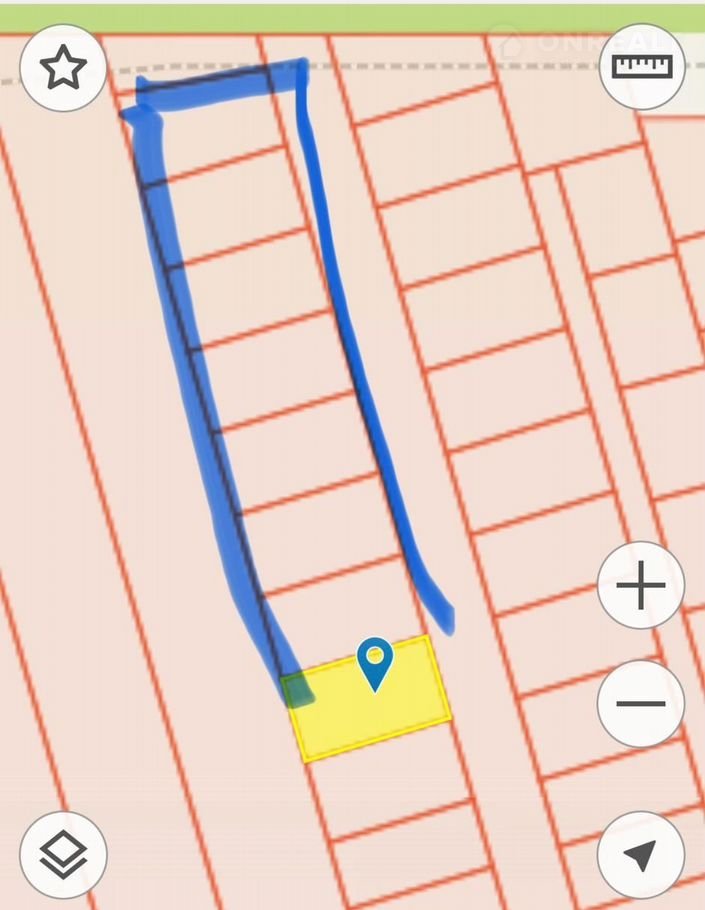Open the ruler measurement tool
The width and height of the screenshot is (705, 910).
click(x=641, y=67)
